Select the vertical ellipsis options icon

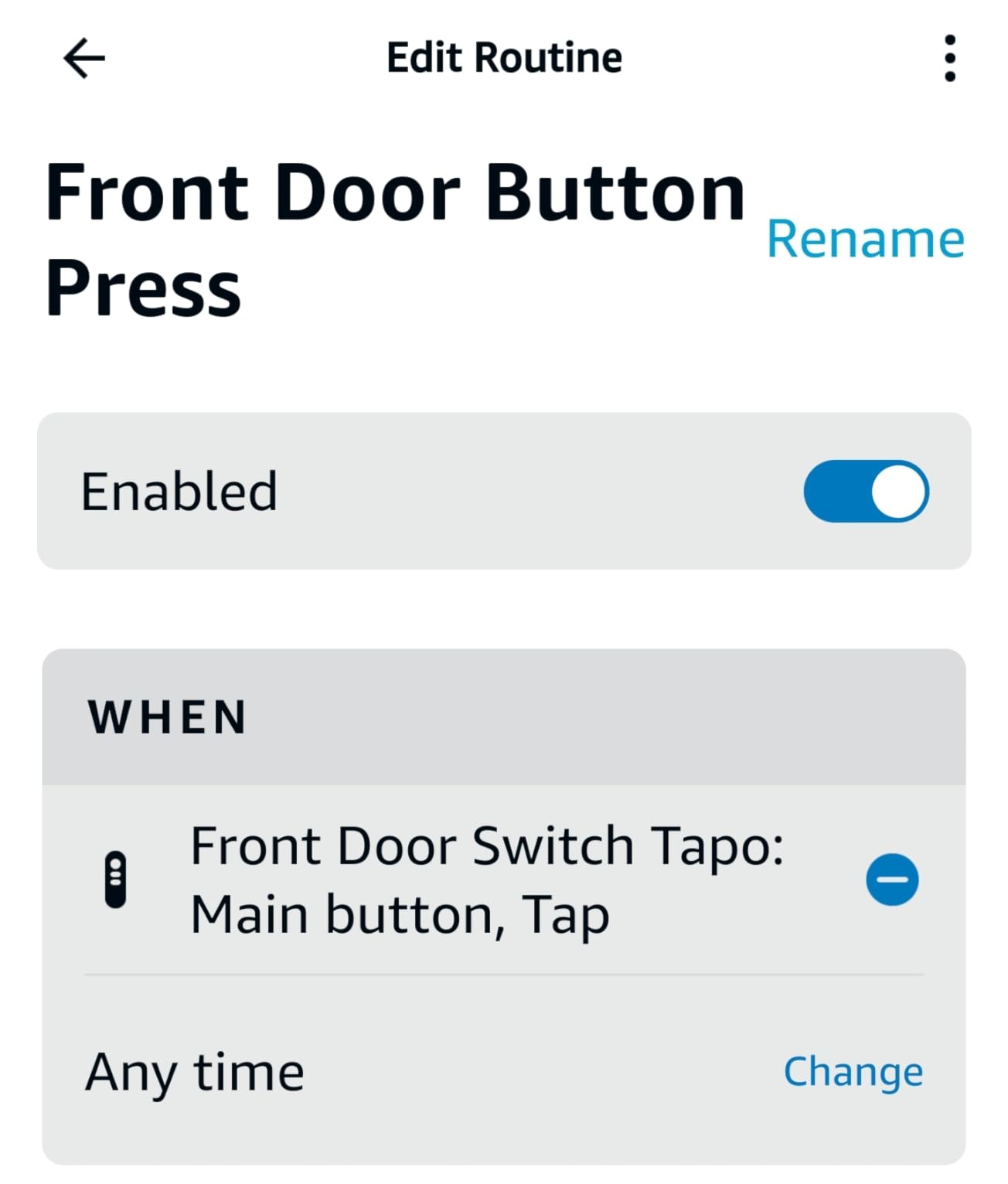point(950,57)
